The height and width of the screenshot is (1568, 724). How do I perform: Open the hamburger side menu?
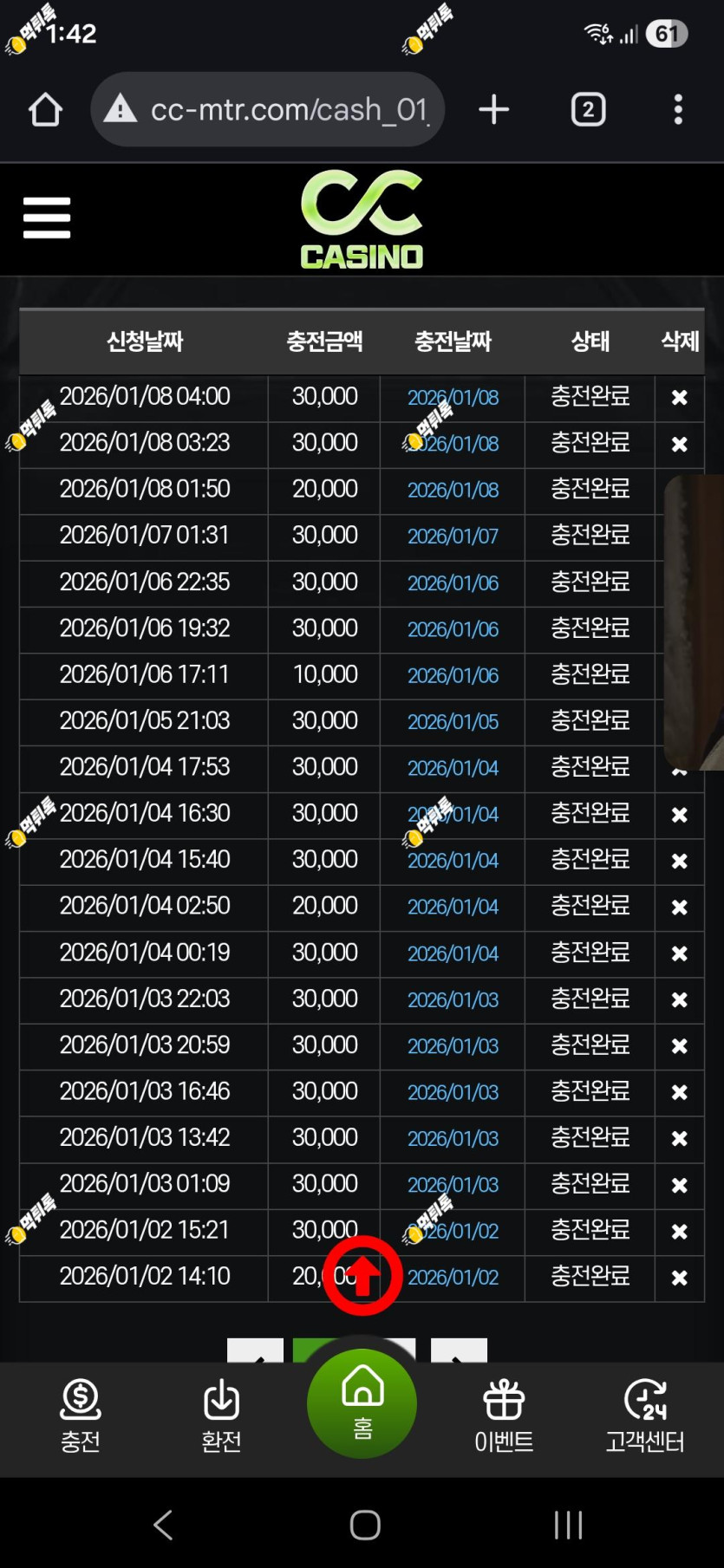coord(47,218)
